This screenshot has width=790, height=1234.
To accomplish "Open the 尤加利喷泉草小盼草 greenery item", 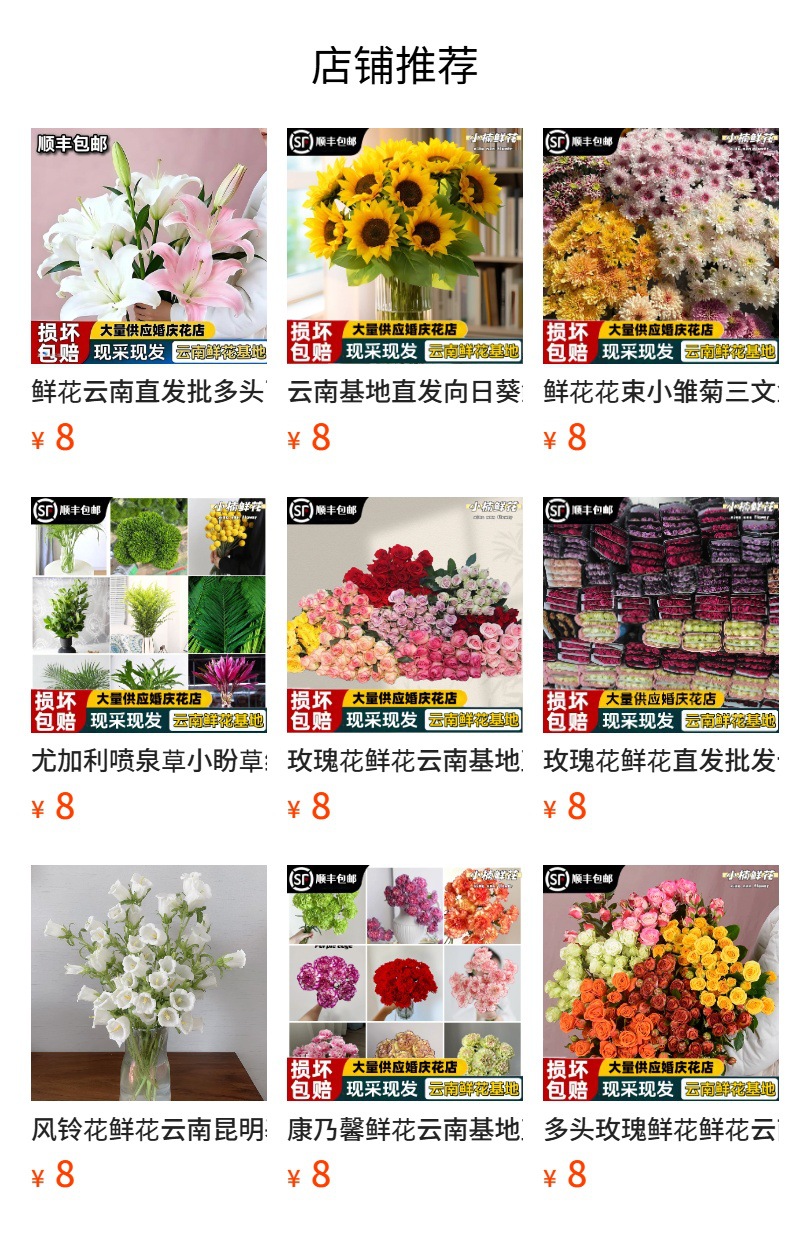I will tap(149, 615).
